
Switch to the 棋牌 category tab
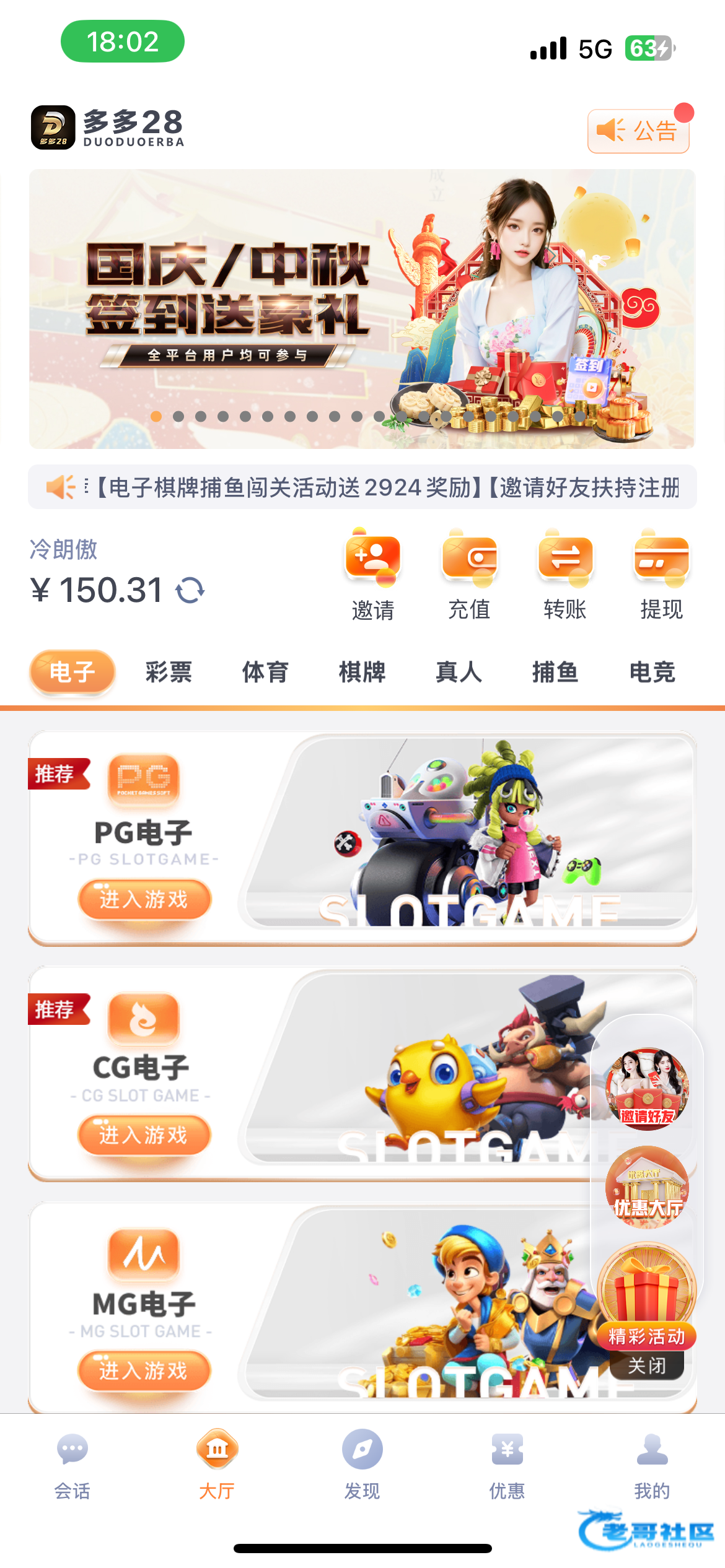(362, 672)
